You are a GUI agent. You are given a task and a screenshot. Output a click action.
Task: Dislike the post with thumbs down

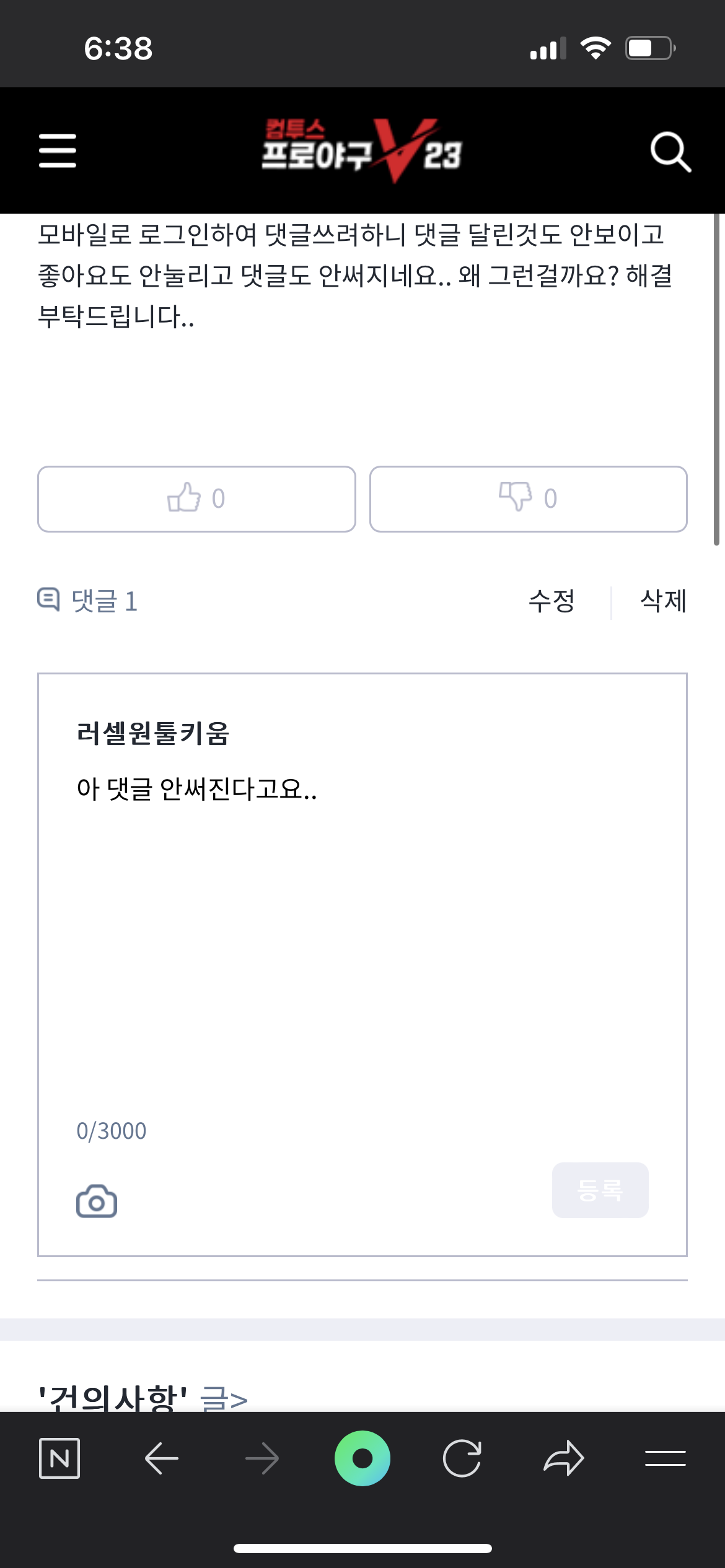[x=528, y=499]
